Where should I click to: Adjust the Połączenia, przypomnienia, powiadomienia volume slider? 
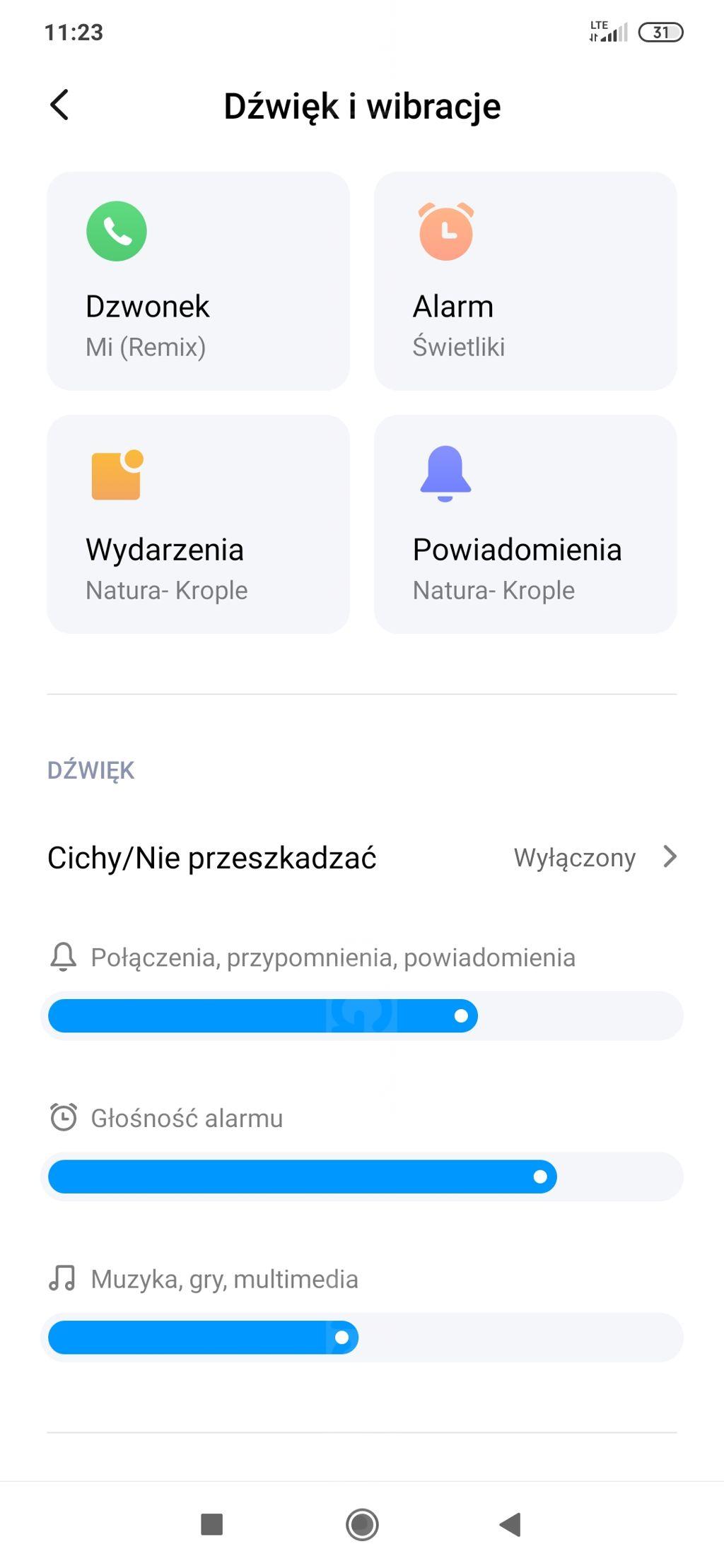461,1016
